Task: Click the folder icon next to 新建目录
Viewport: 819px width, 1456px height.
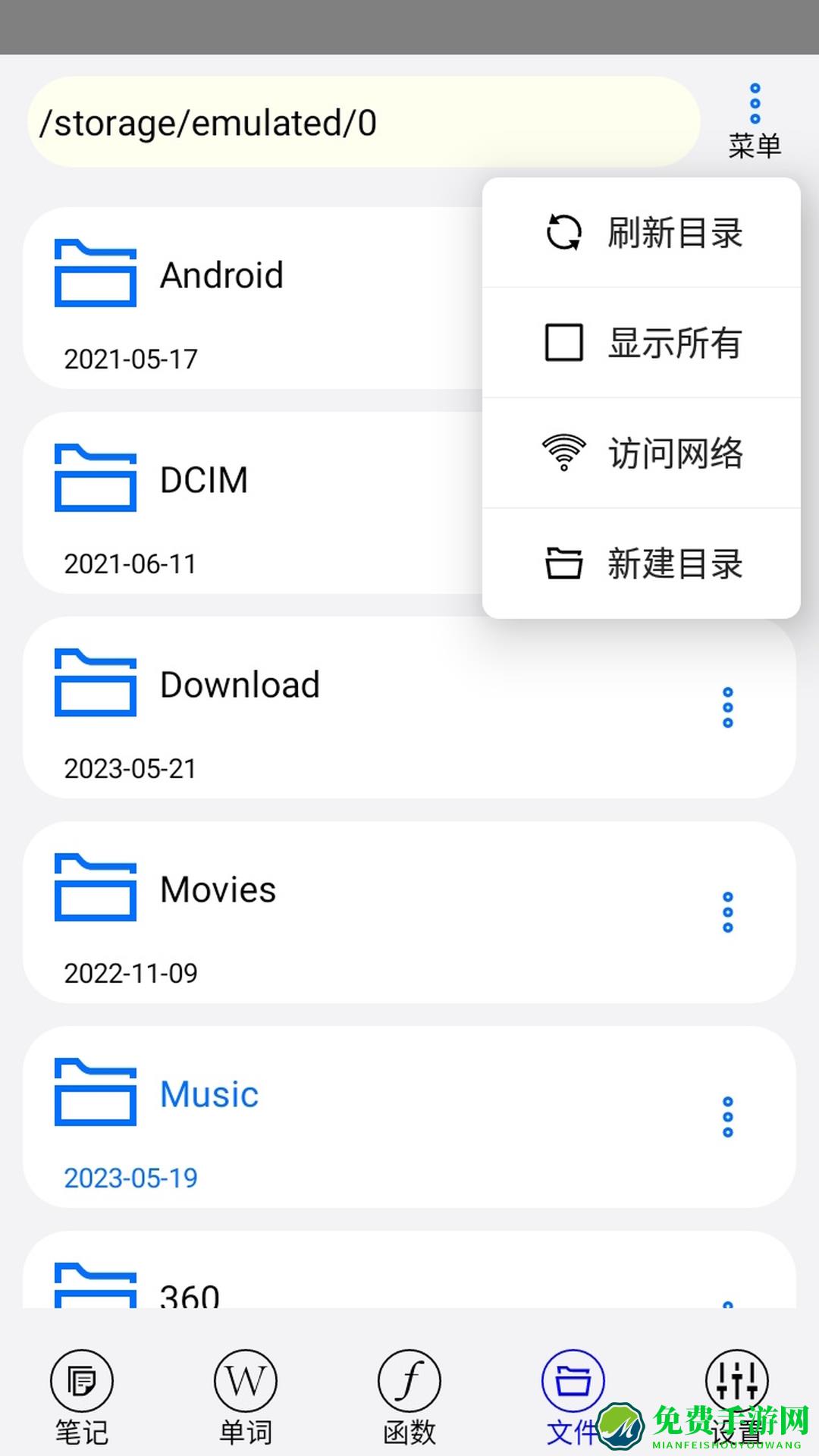Action: (563, 563)
